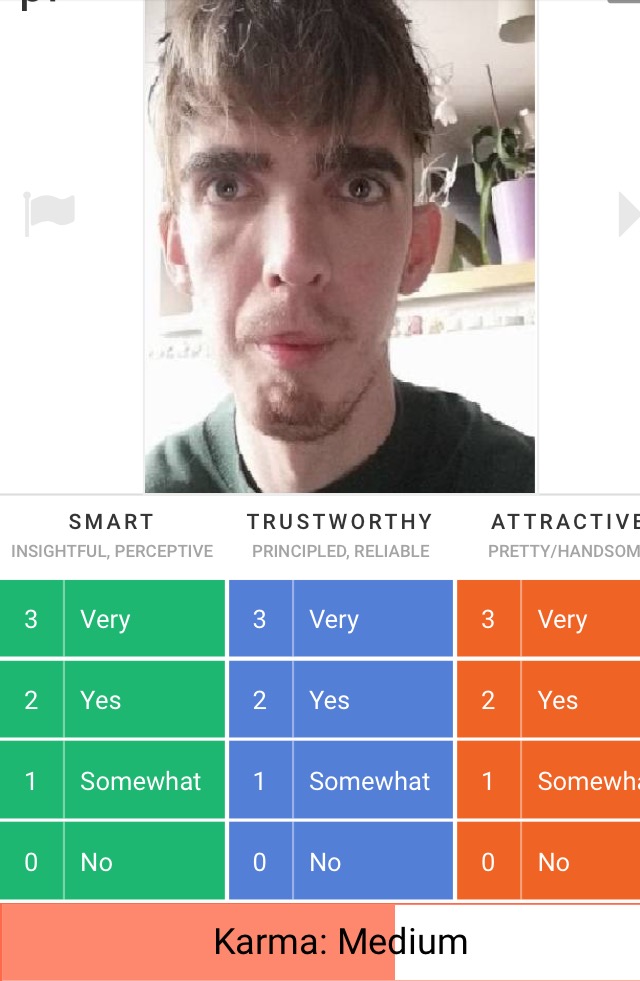Rate Smart as Yes
Screen dimensions: 640x981
point(112,700)
